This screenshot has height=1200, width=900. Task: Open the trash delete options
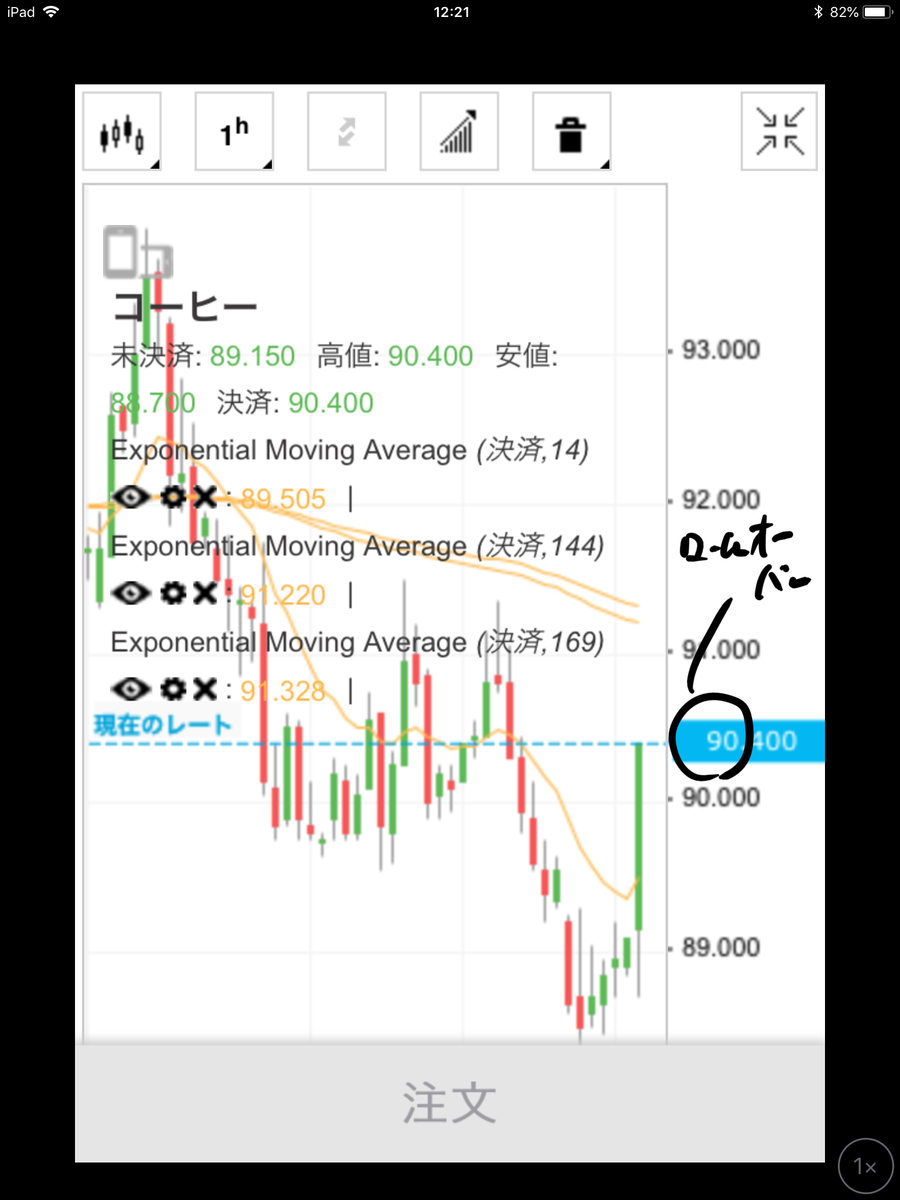(x=571, y=132)
